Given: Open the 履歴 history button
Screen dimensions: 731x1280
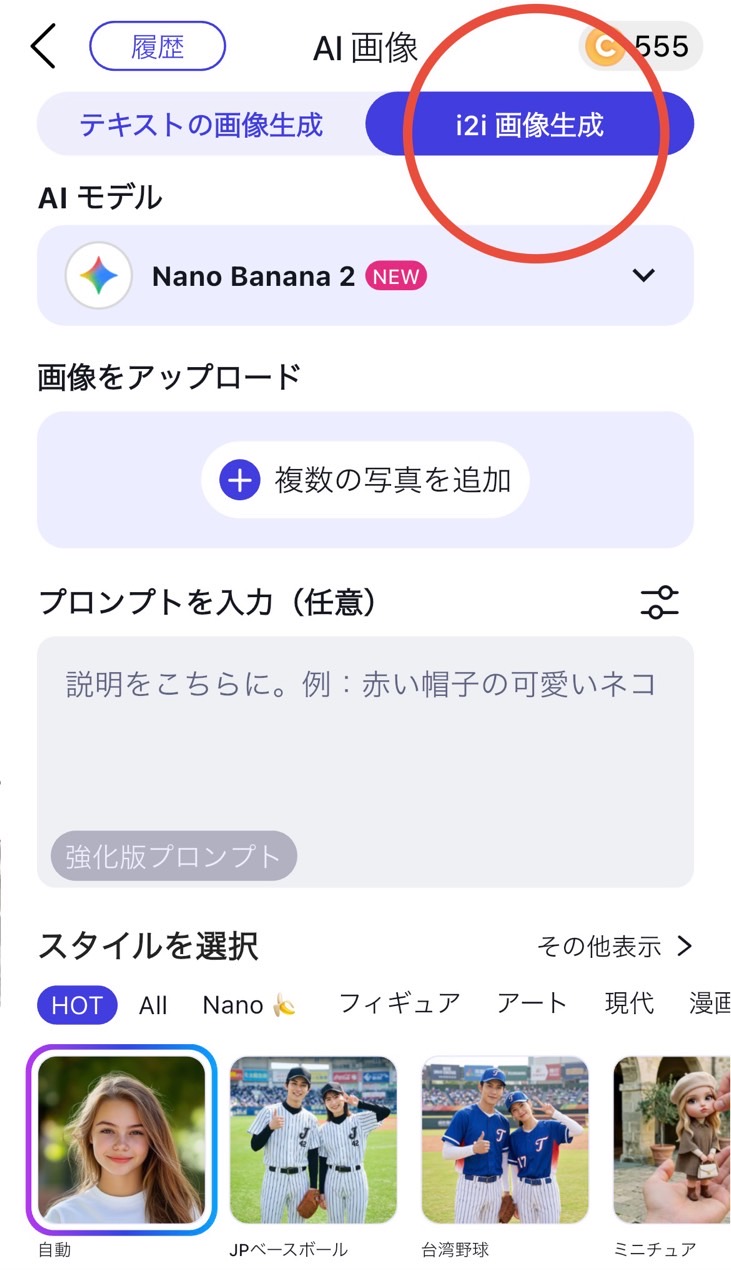Looking at the screenshot, I should 157,46.
